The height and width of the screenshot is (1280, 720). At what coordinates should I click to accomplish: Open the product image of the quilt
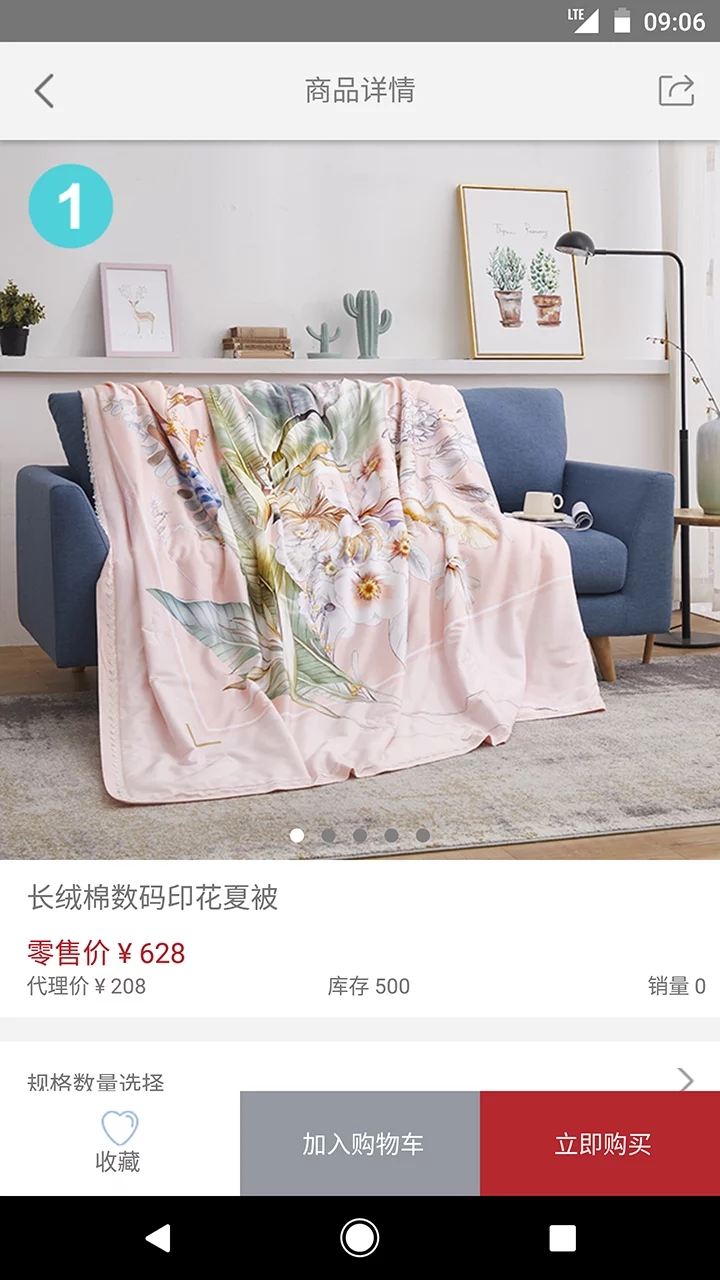pos(360,500)
